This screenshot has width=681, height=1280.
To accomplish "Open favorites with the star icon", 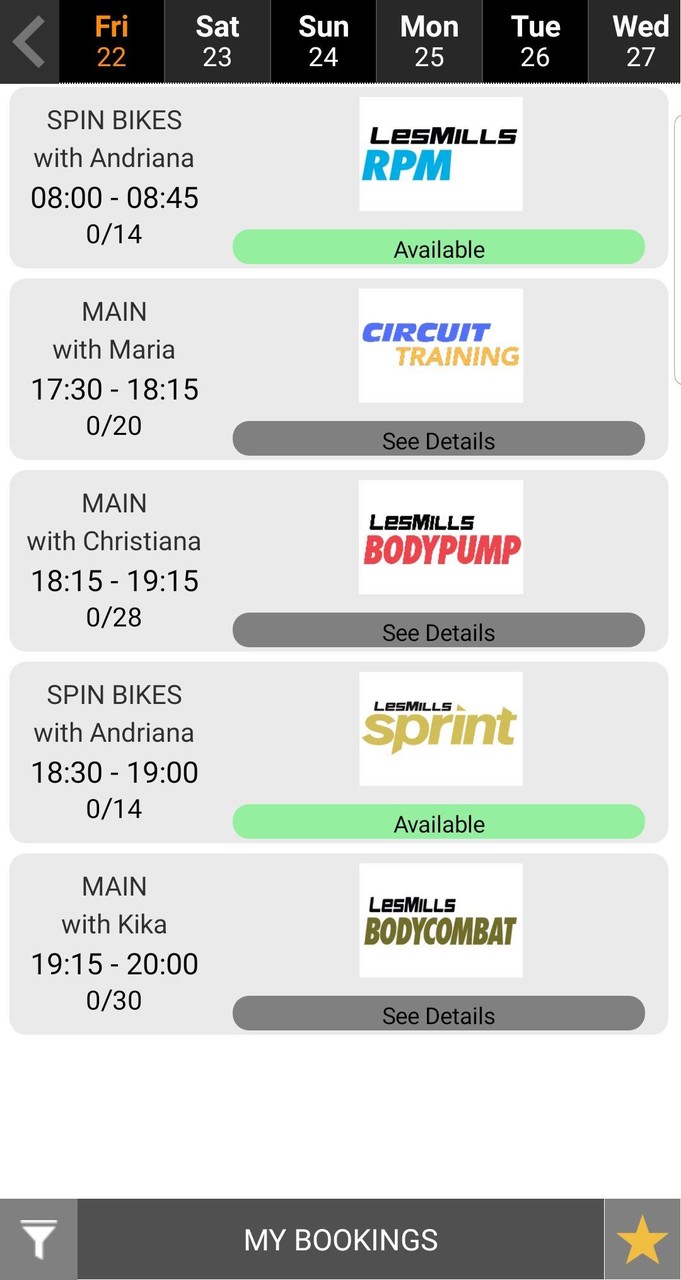I will coord(642,1240).
